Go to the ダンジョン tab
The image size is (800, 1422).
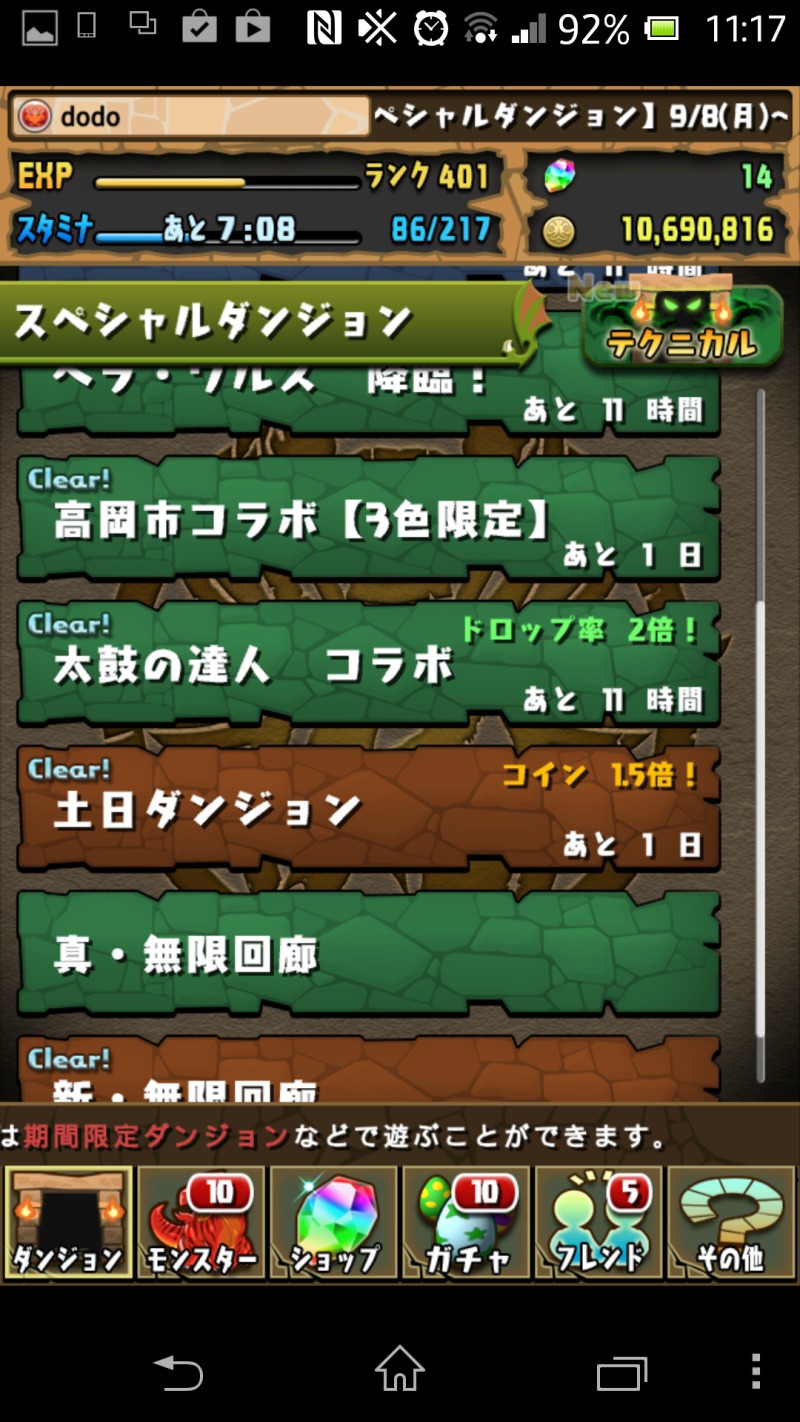68,1222
